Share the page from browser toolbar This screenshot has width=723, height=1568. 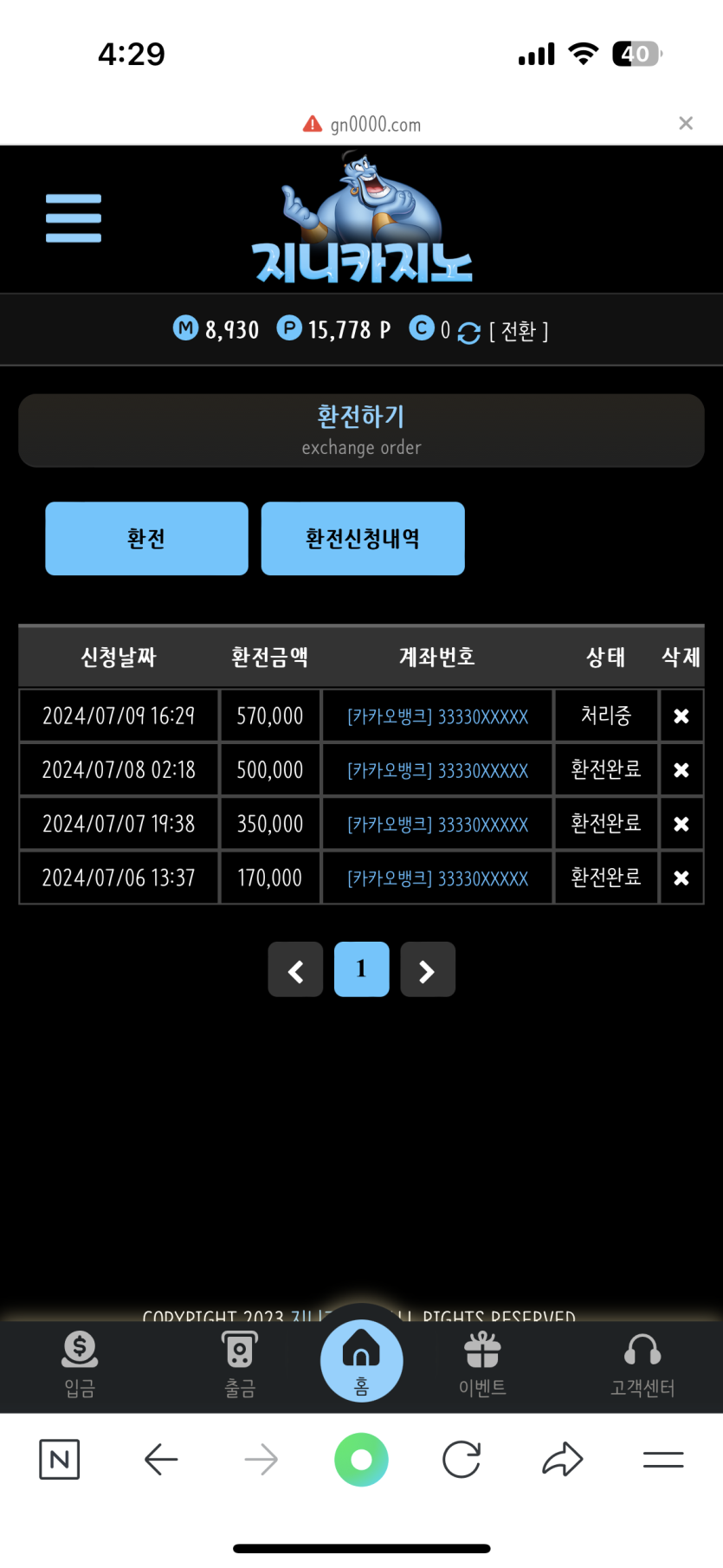click(x=563, y=1460)
